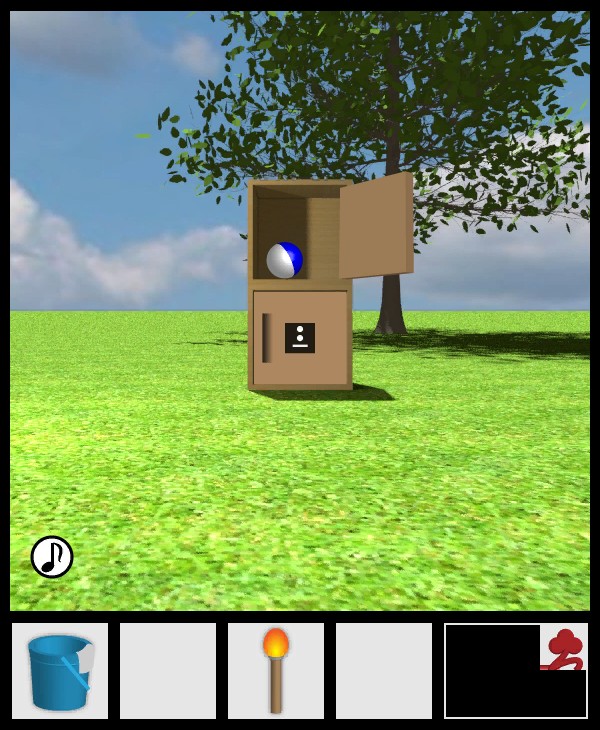Select the red item in the last inventory slot
The height and width of the screenshot is (730, 600).
pyautogui.click(x=564, y=649)
